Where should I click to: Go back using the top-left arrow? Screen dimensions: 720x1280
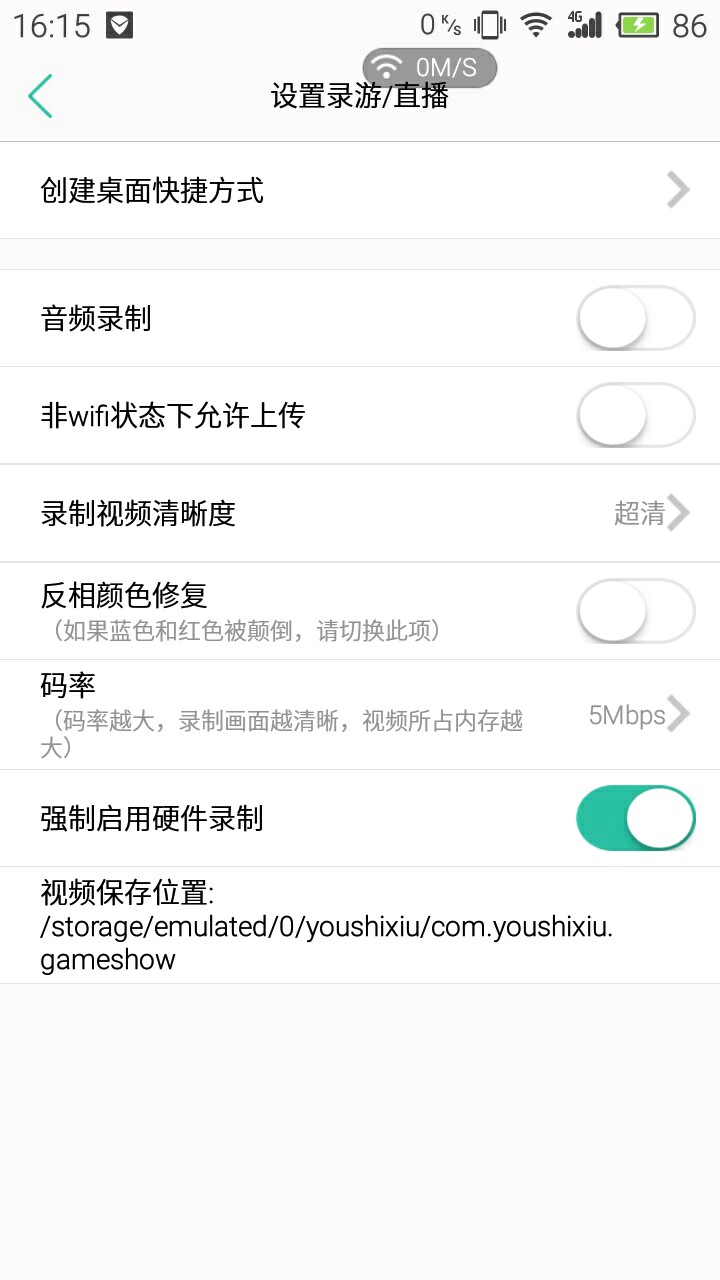coord(40,96)
